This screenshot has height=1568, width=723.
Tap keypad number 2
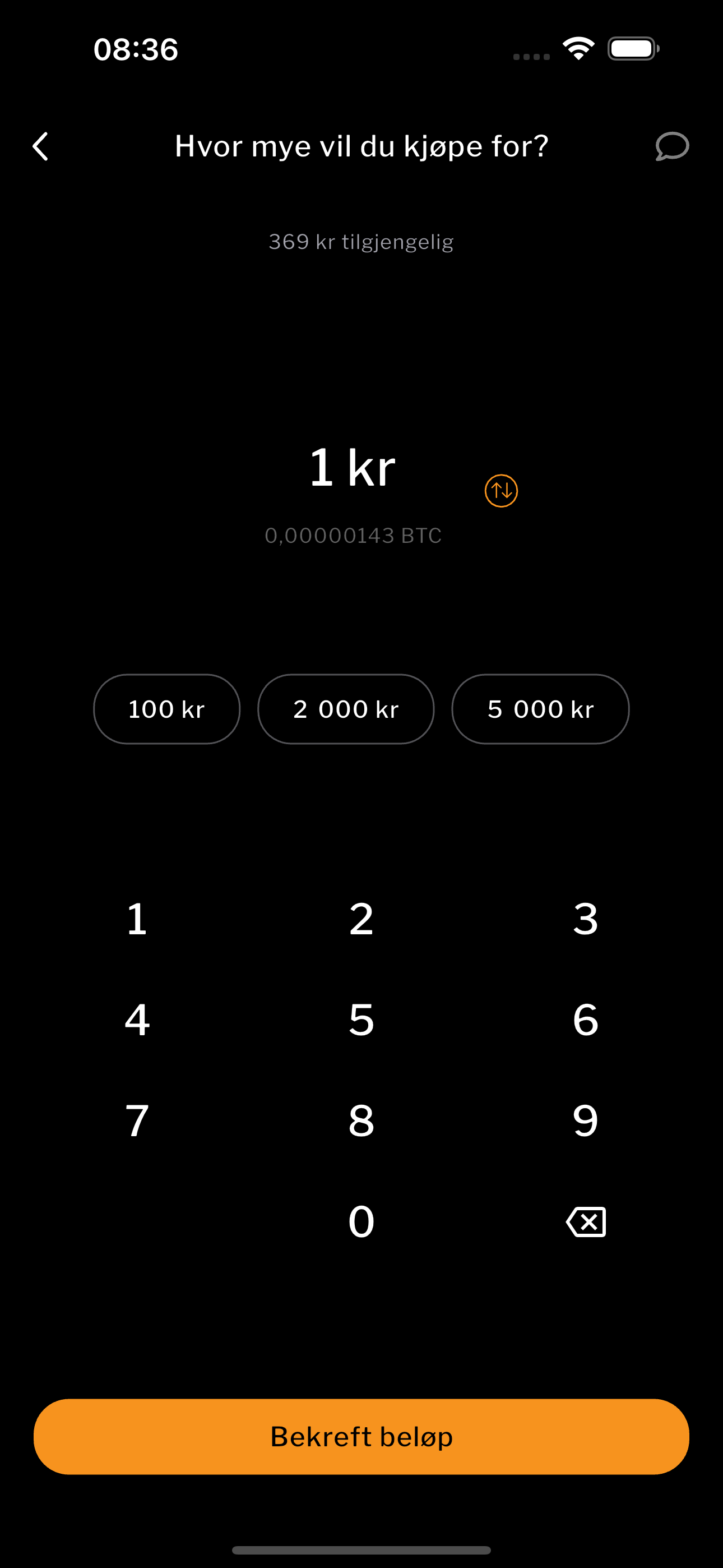click(361, 919)
